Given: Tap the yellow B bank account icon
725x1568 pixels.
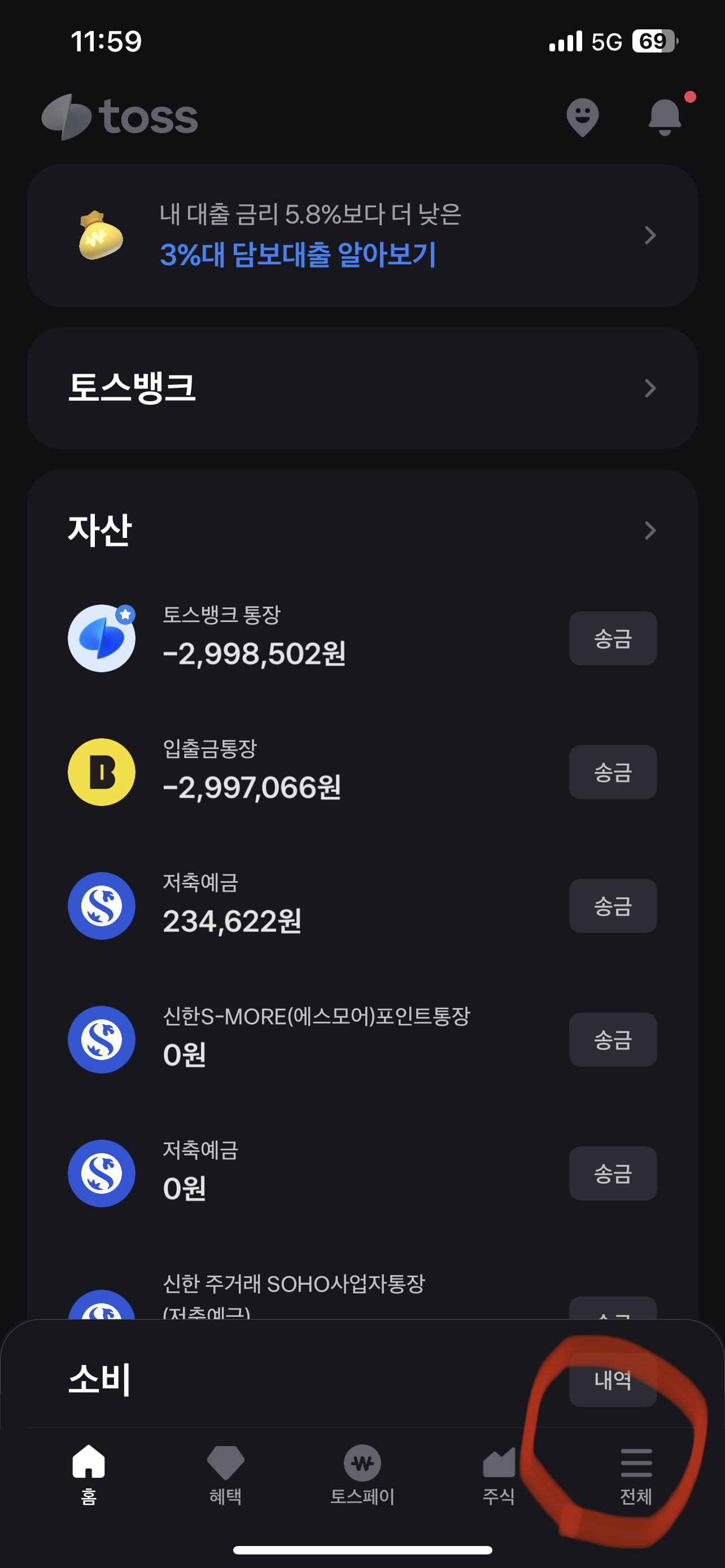Looking at the screenshot, I should (101, 772).
